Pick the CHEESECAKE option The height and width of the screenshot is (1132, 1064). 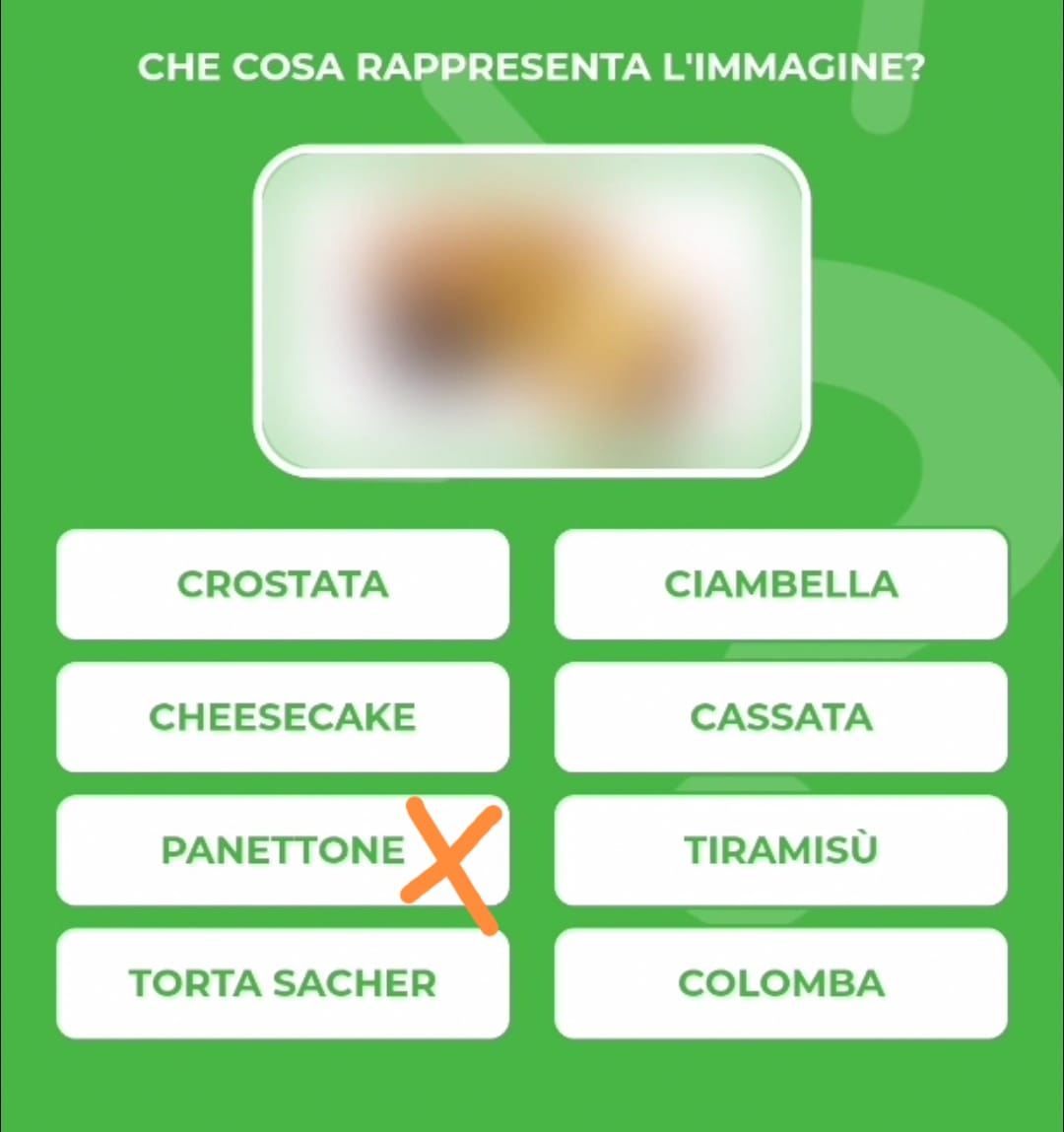[x=283, y=717]
